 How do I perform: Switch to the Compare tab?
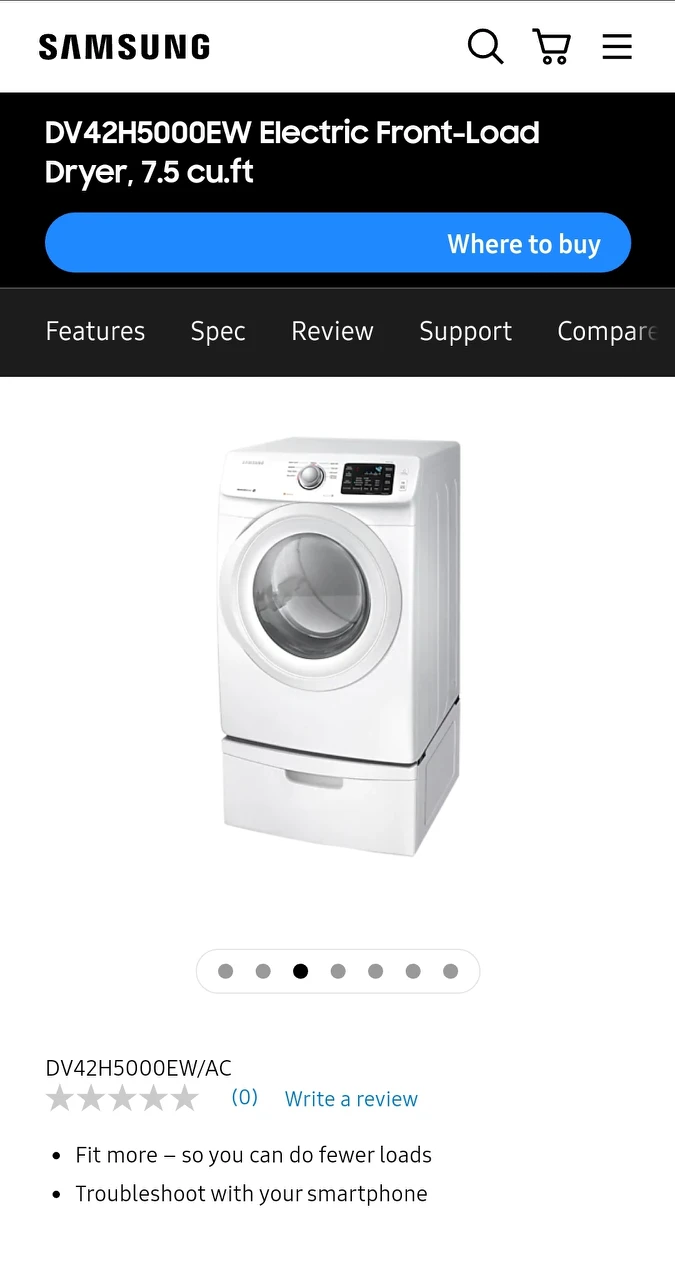click(608, 331)
